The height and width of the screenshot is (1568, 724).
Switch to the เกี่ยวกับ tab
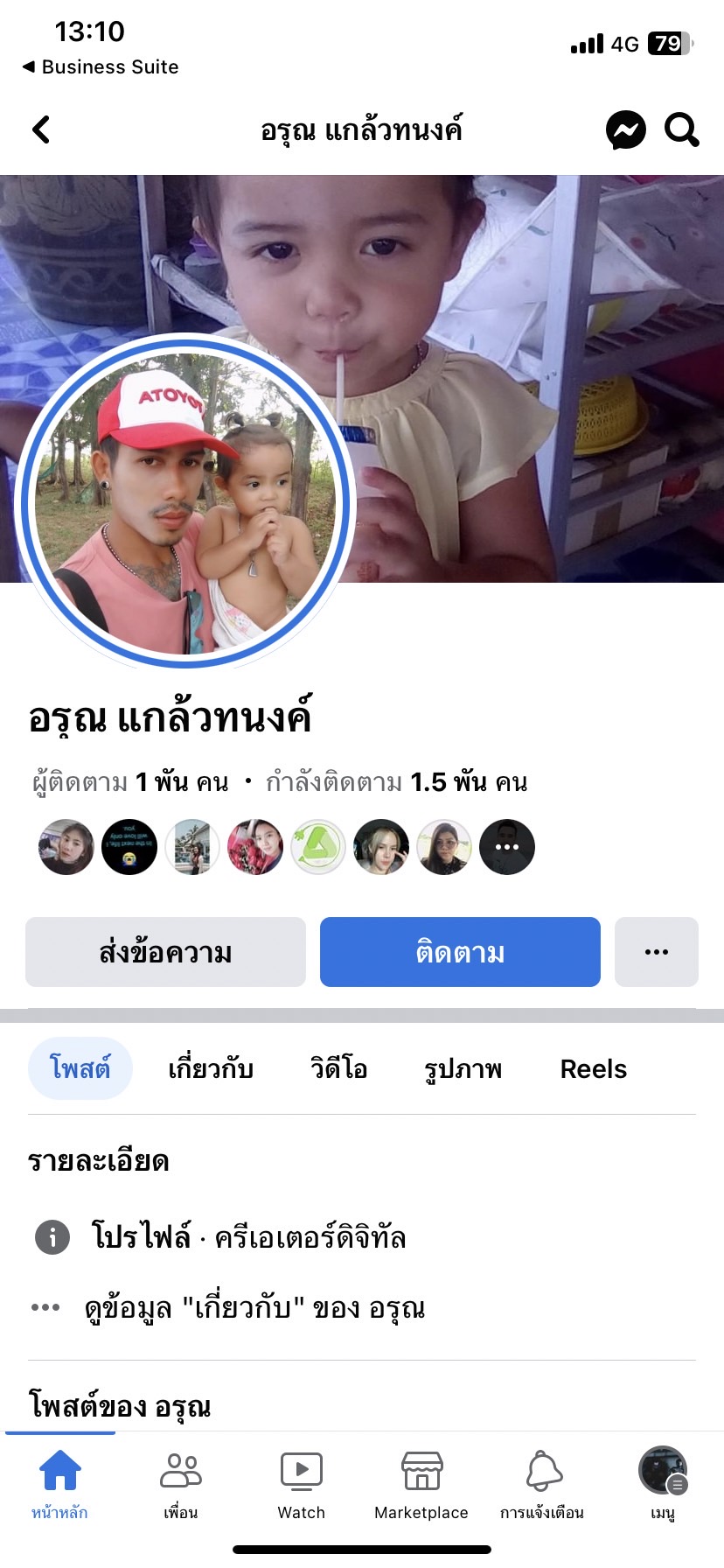[x=211, y=1069]
